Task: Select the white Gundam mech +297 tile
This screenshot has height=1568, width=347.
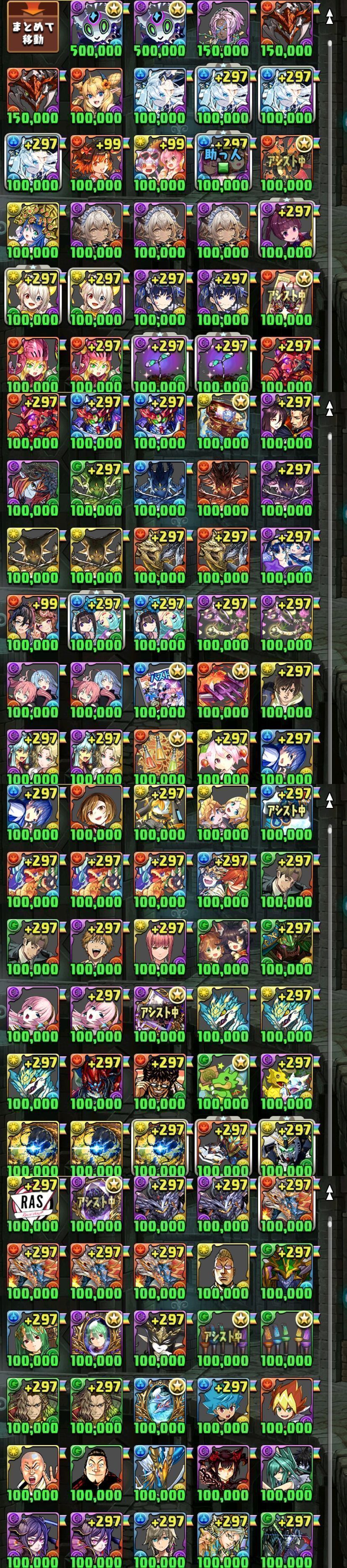Action: (x=286, y=1145)
